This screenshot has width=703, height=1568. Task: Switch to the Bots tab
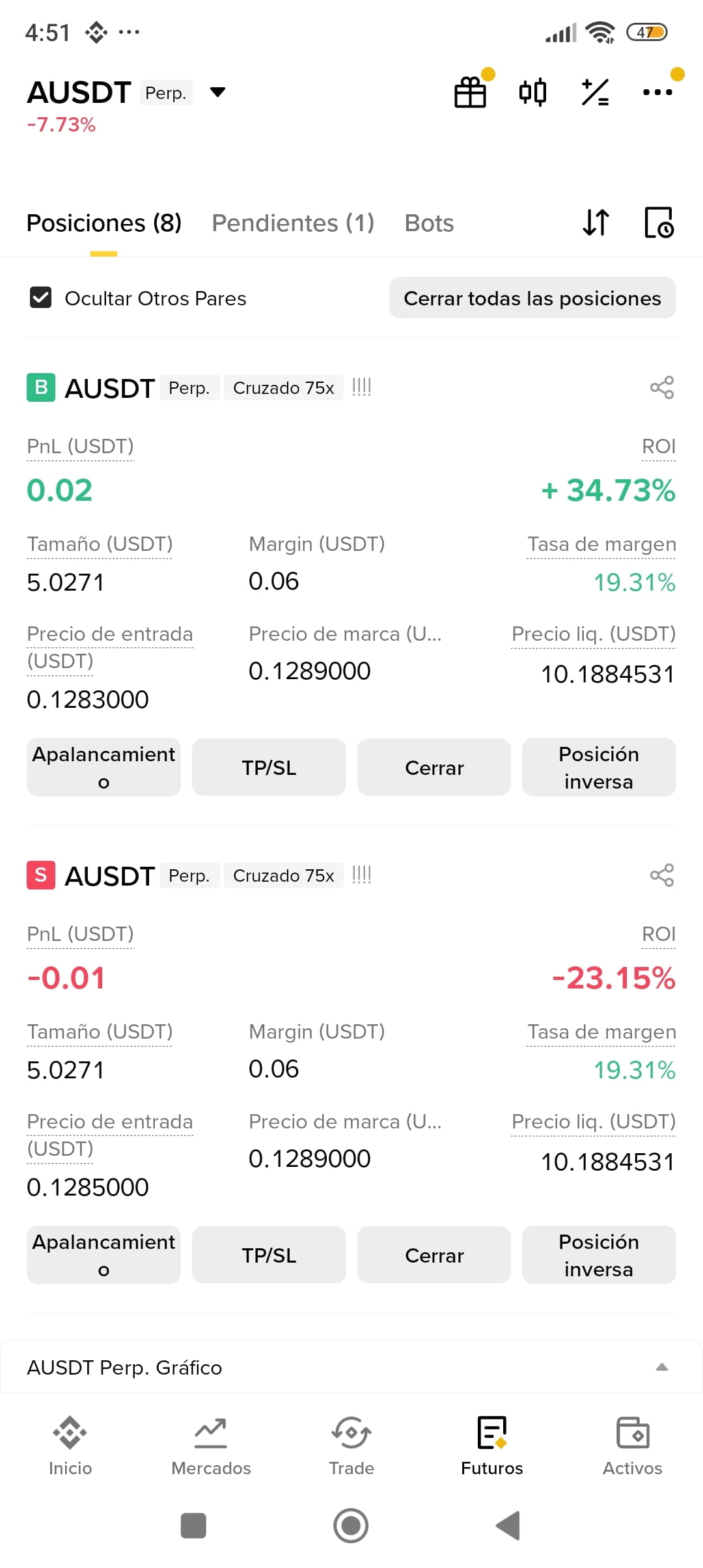click(429, 223)
